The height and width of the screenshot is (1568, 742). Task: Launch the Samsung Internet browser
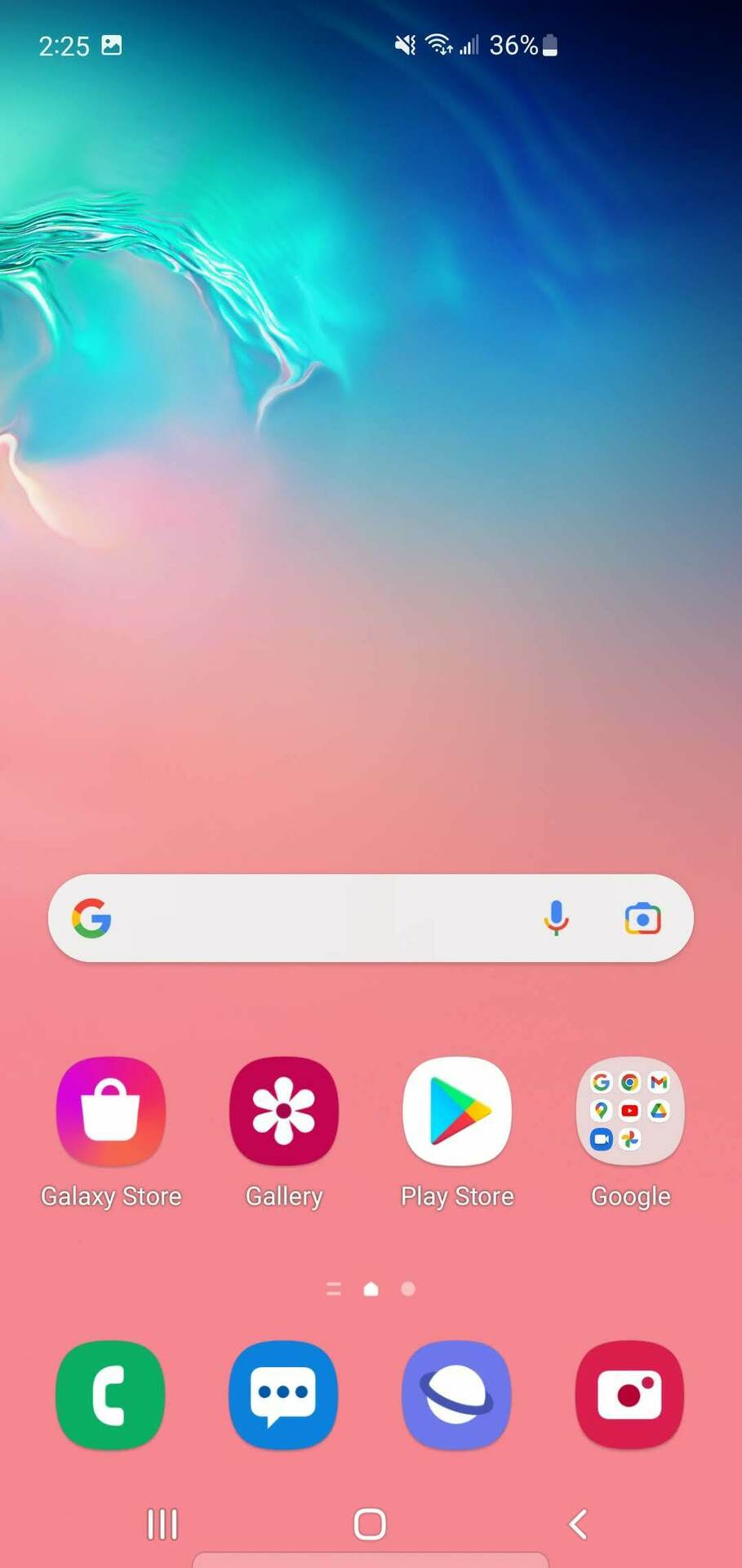[x=457, y=1395]
